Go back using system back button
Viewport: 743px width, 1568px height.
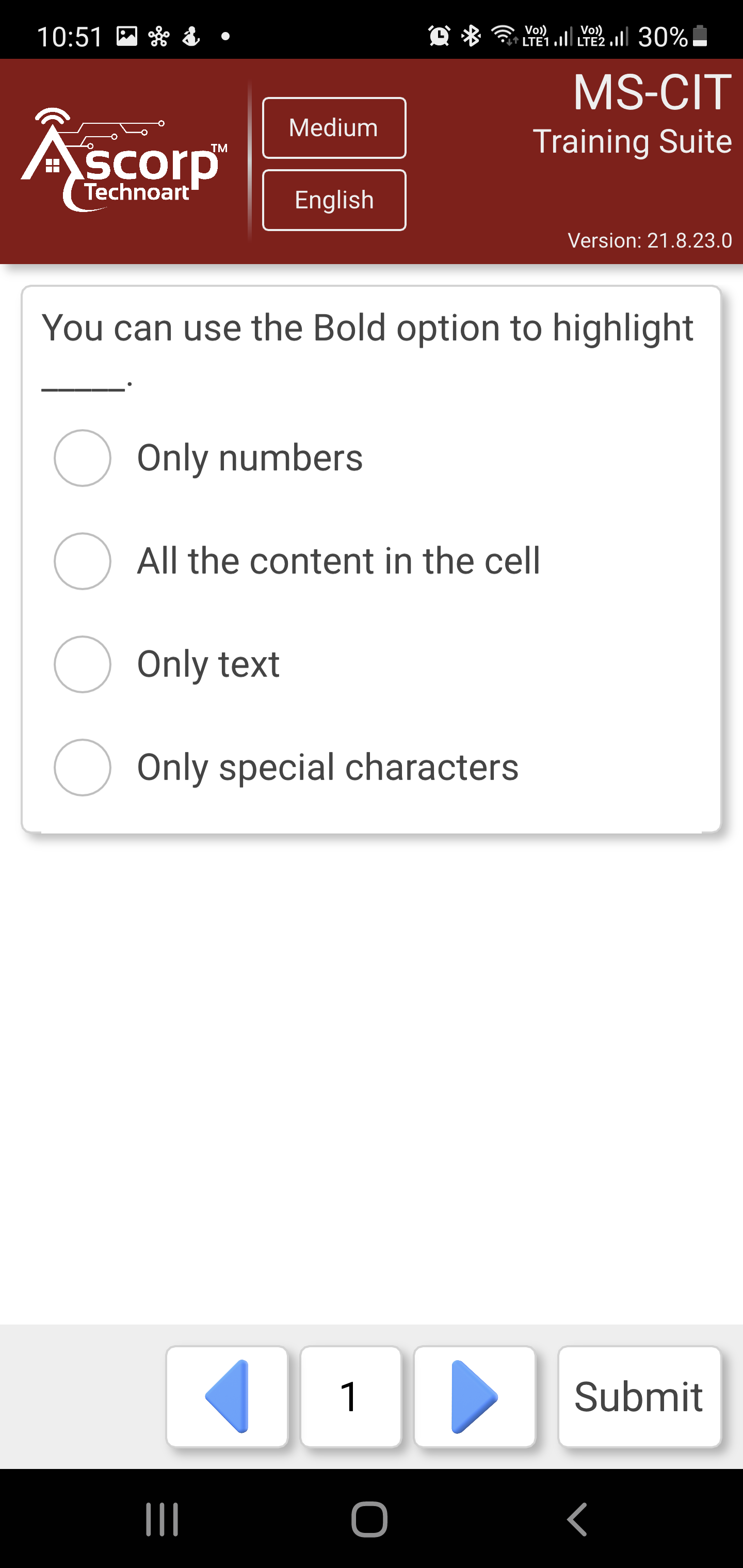pyautogui.click(x=577, y=1520)
